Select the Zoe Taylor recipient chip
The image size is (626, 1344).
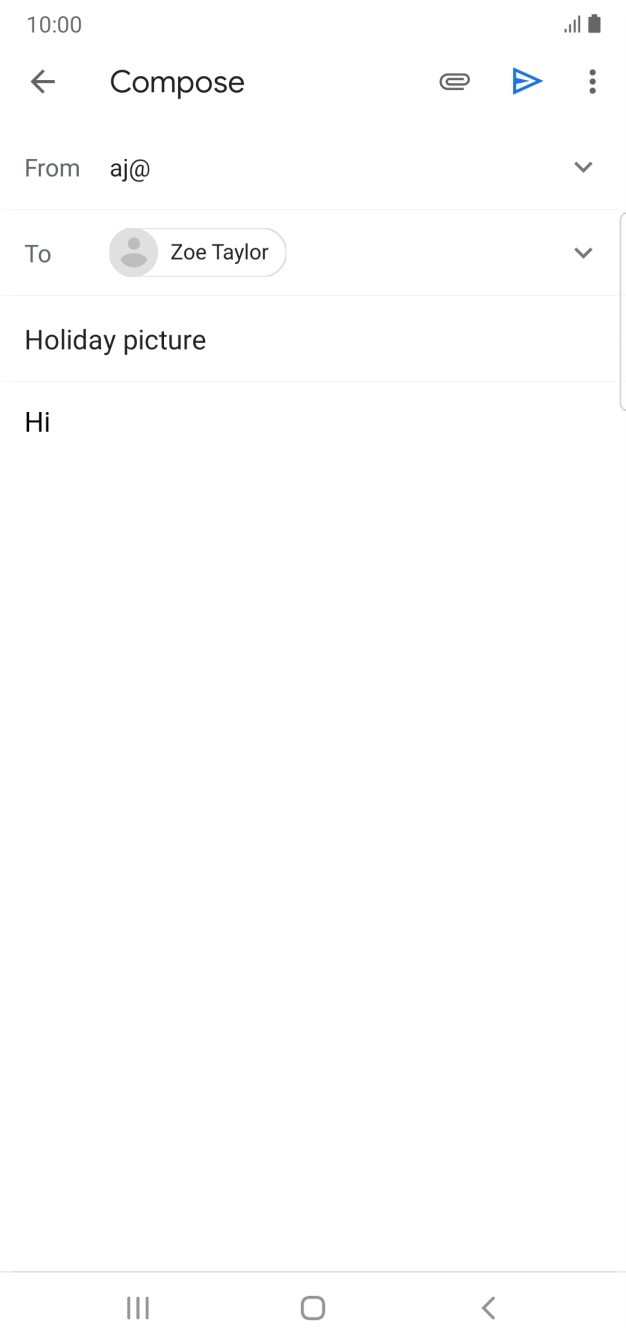click(198, 253)
